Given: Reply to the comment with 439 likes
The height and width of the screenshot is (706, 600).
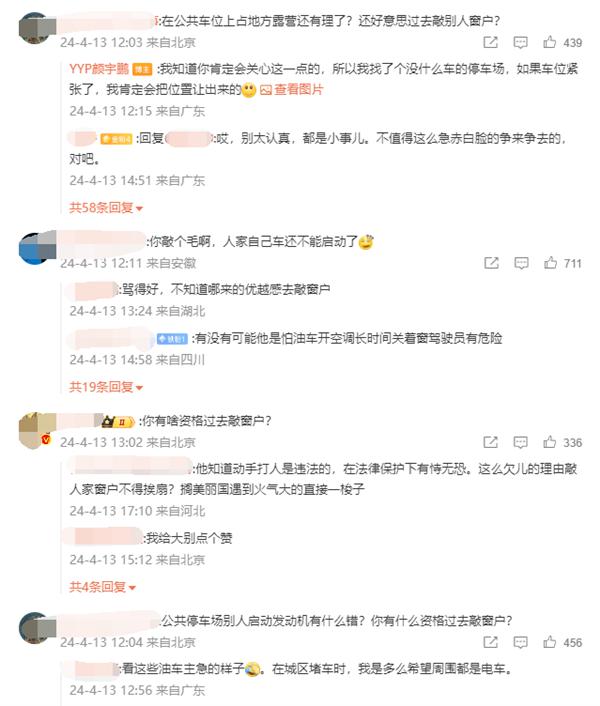Looking at the screenshot, I should coord(520,43).
